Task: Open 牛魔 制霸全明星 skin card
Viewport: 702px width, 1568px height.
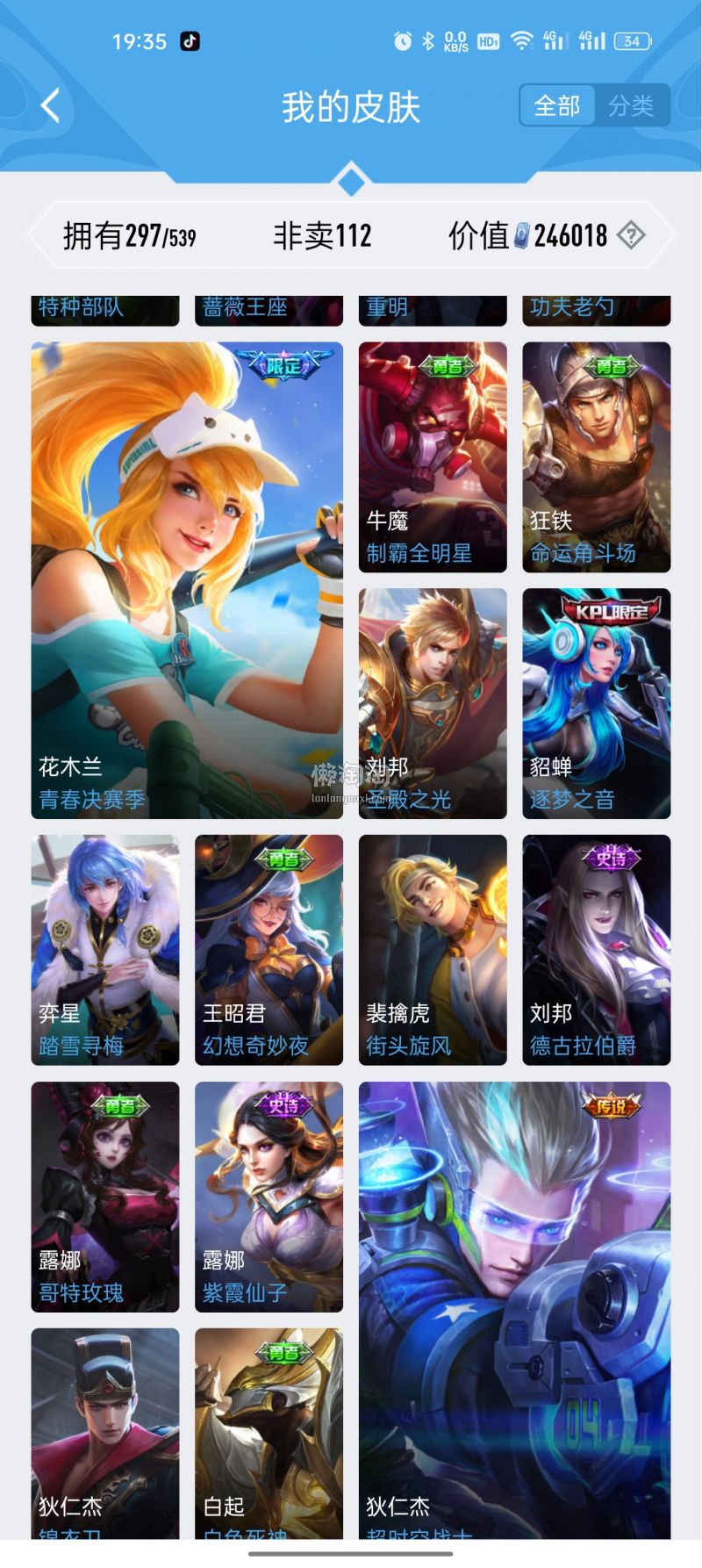Action: point(433,457)
